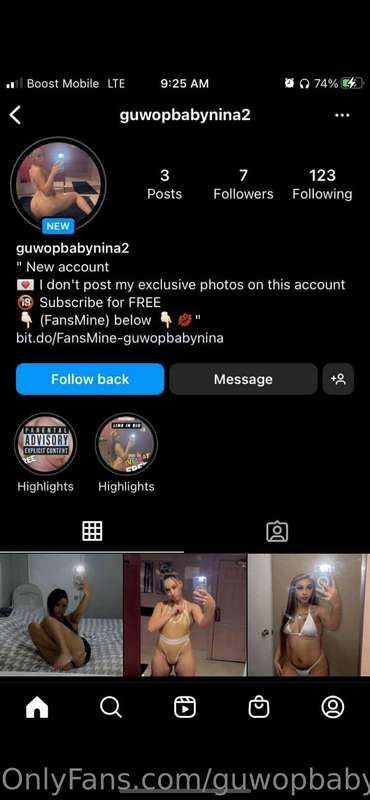The image size is (370, 800).
Task: Tap the Follow back button
Action: (x=90, y=379)
